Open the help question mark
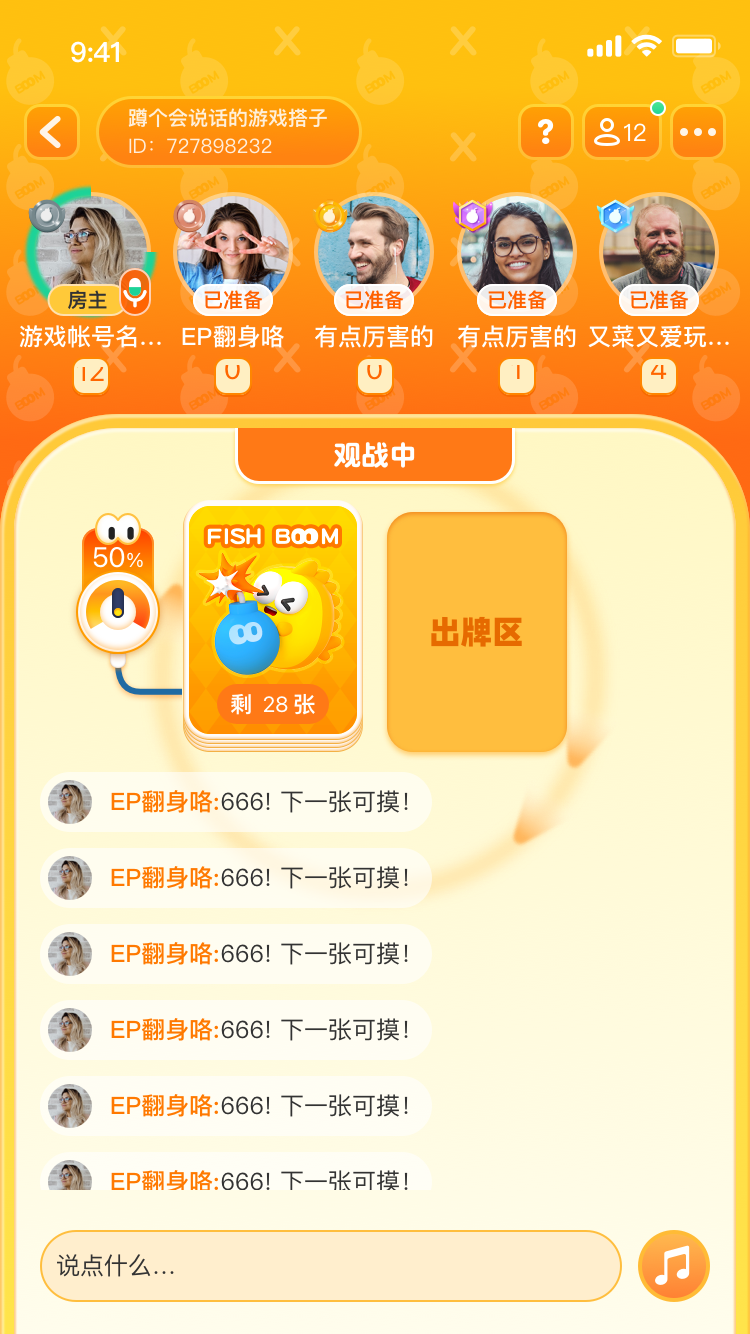This screenshot has height=1334, width=750. 546,132
